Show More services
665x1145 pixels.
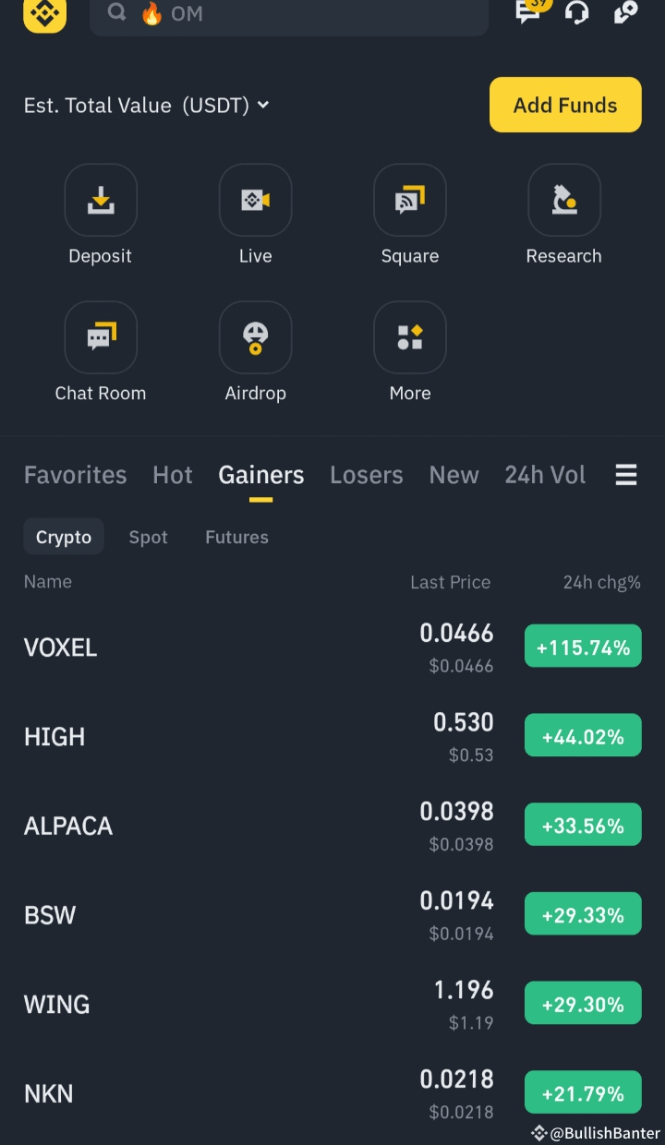coord(410,338)
